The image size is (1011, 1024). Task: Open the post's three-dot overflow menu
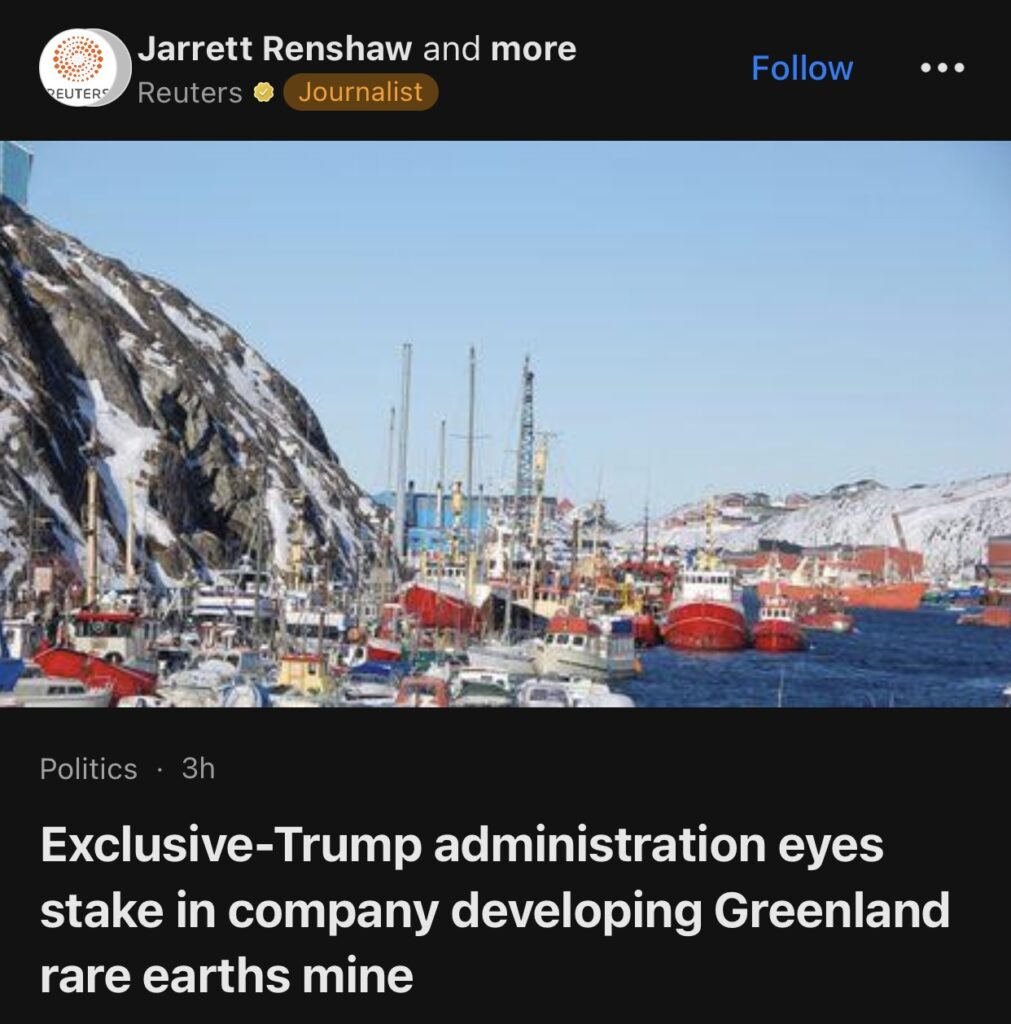click(x=942, y=68)
